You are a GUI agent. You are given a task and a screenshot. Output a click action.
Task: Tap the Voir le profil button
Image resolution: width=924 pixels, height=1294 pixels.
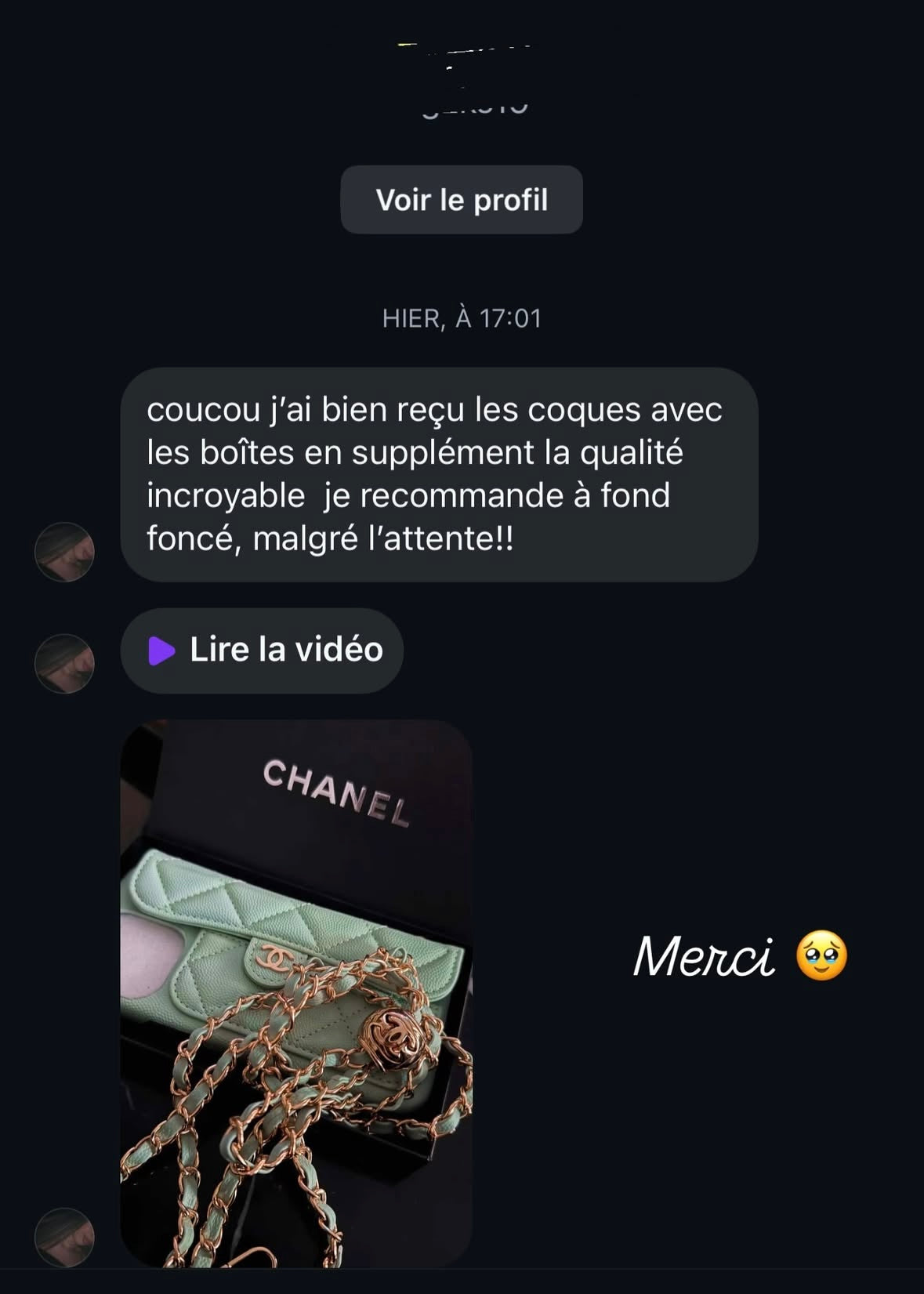pyautogui.click(x=461, y=200)
